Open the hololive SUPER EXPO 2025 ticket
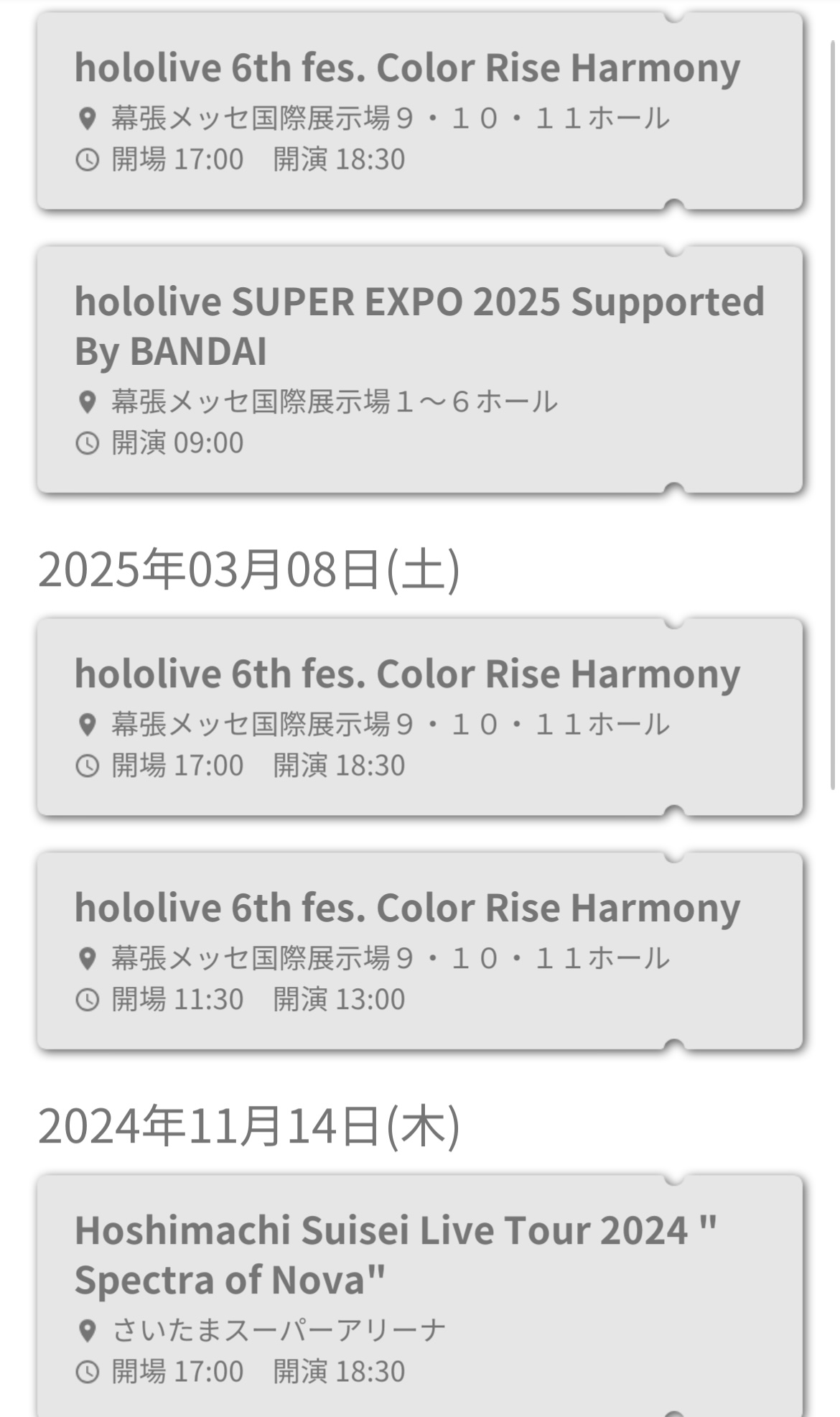 click(x=419, y=370)
